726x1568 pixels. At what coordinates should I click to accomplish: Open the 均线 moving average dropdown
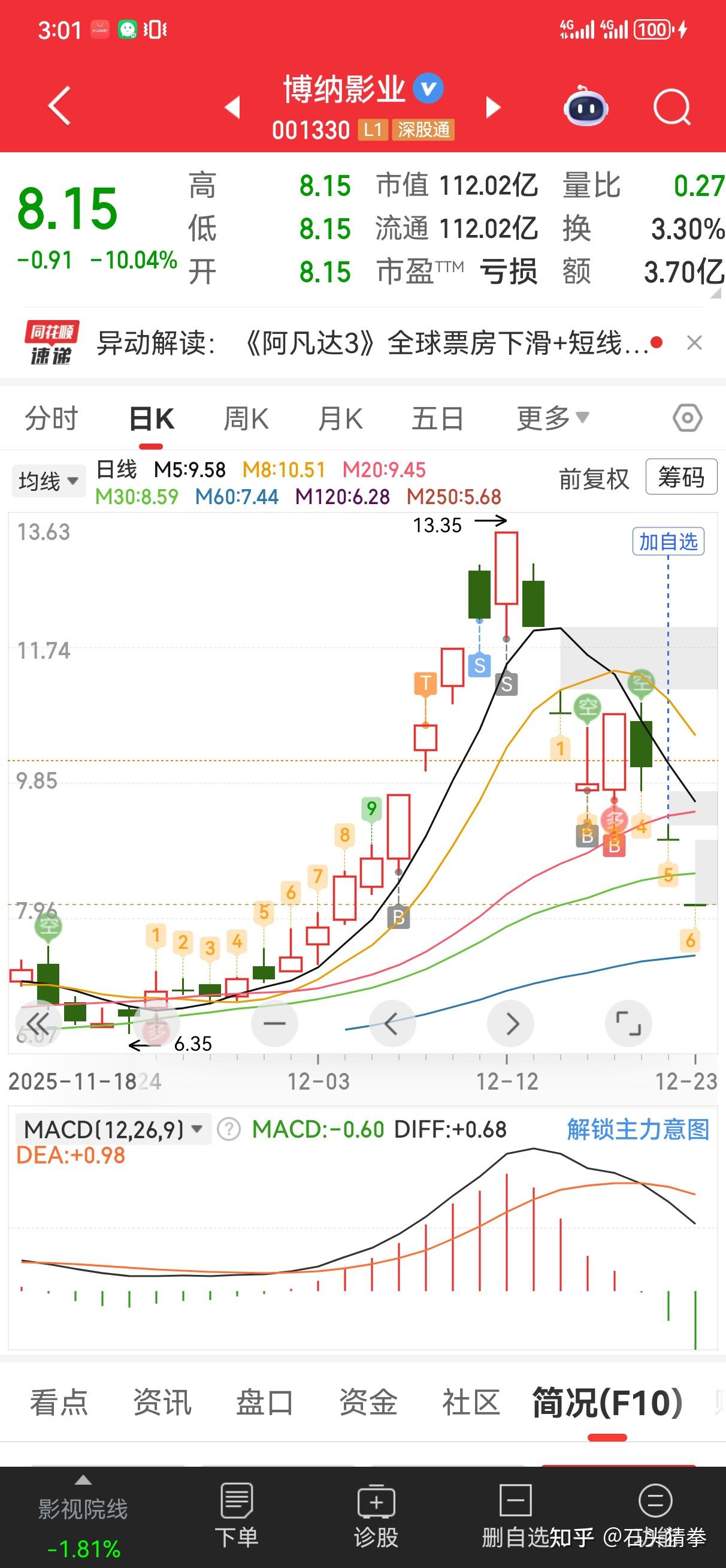coord(49,480)
